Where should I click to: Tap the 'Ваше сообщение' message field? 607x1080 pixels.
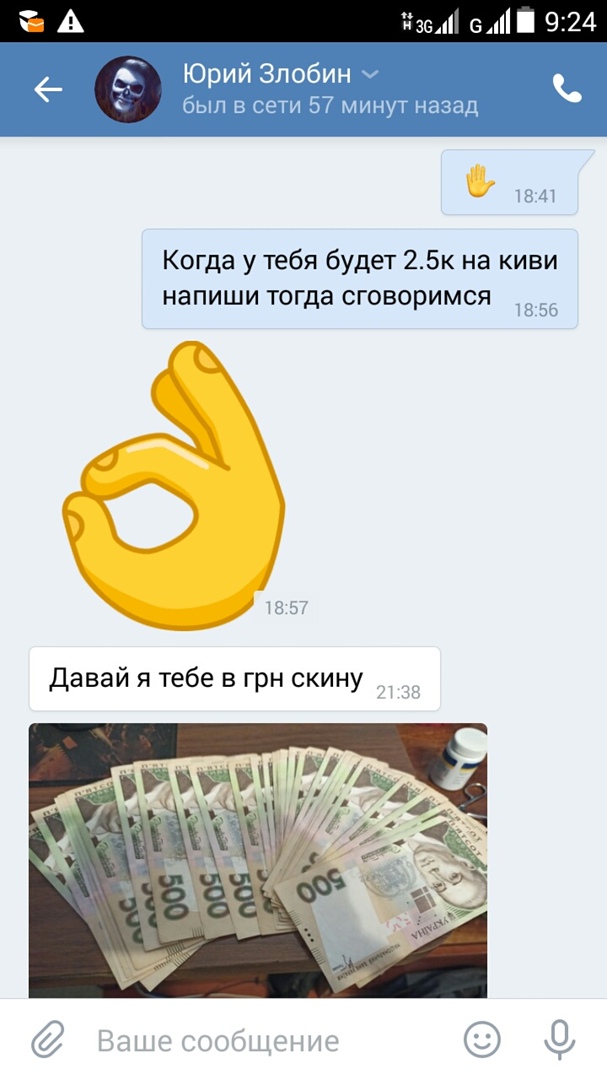[260, 1040]
